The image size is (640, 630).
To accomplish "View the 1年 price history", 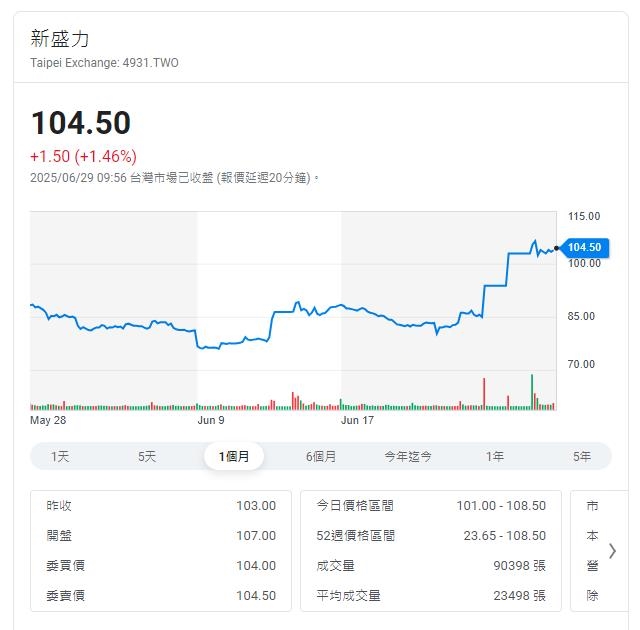I will click(x=495, y=457).
